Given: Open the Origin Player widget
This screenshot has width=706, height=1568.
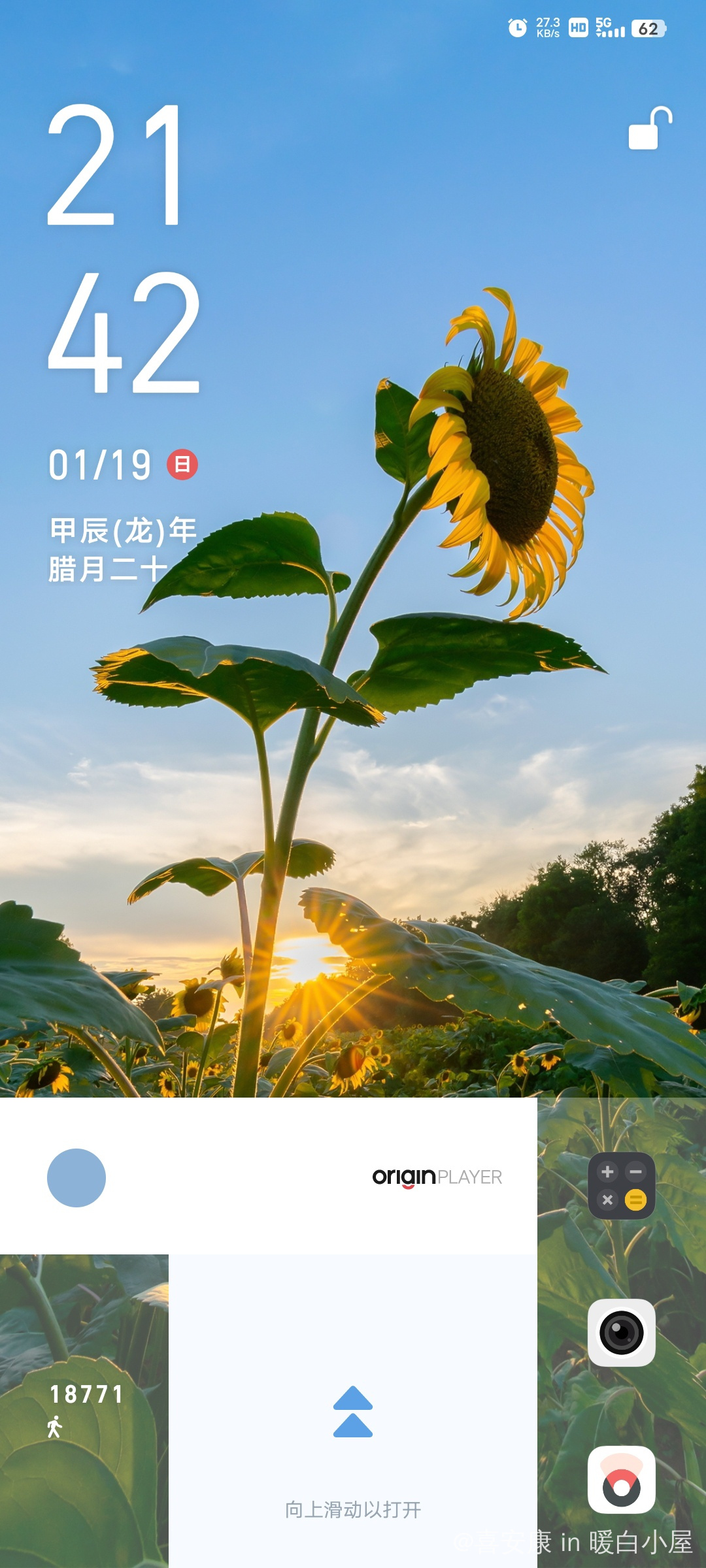Looking at the screenshot, I should point(437,1177).
